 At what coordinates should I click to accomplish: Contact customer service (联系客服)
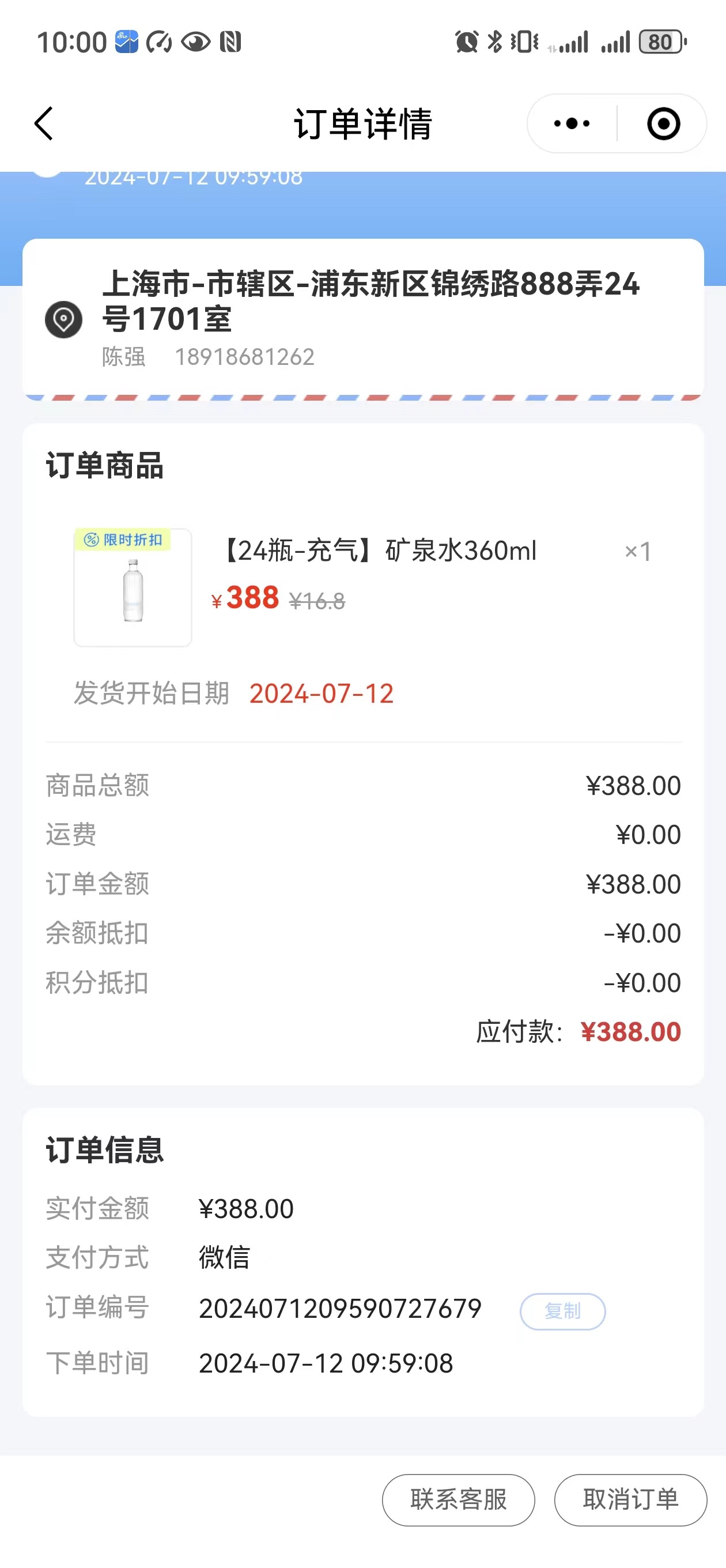tap(458, 1499)
